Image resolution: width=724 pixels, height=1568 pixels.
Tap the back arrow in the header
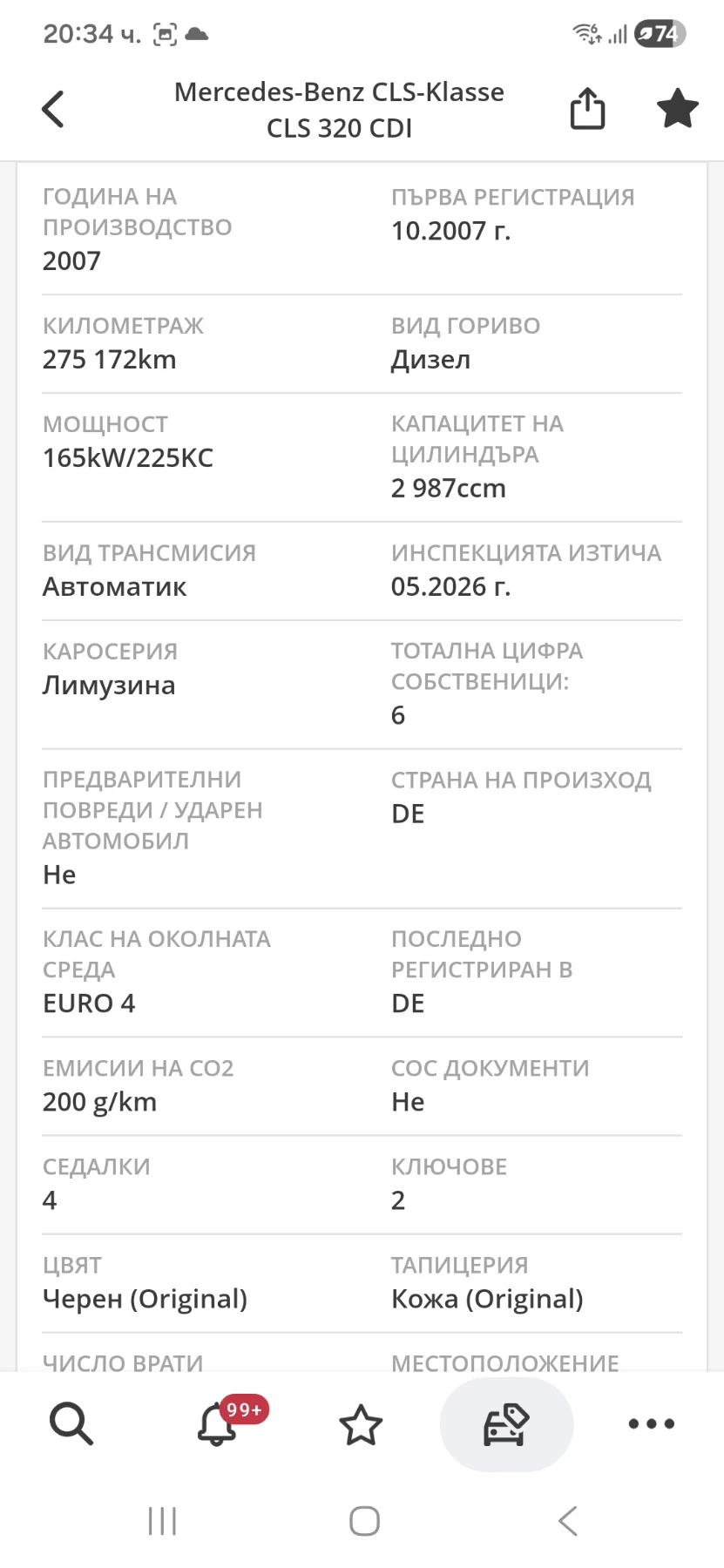tap(52, 108)
